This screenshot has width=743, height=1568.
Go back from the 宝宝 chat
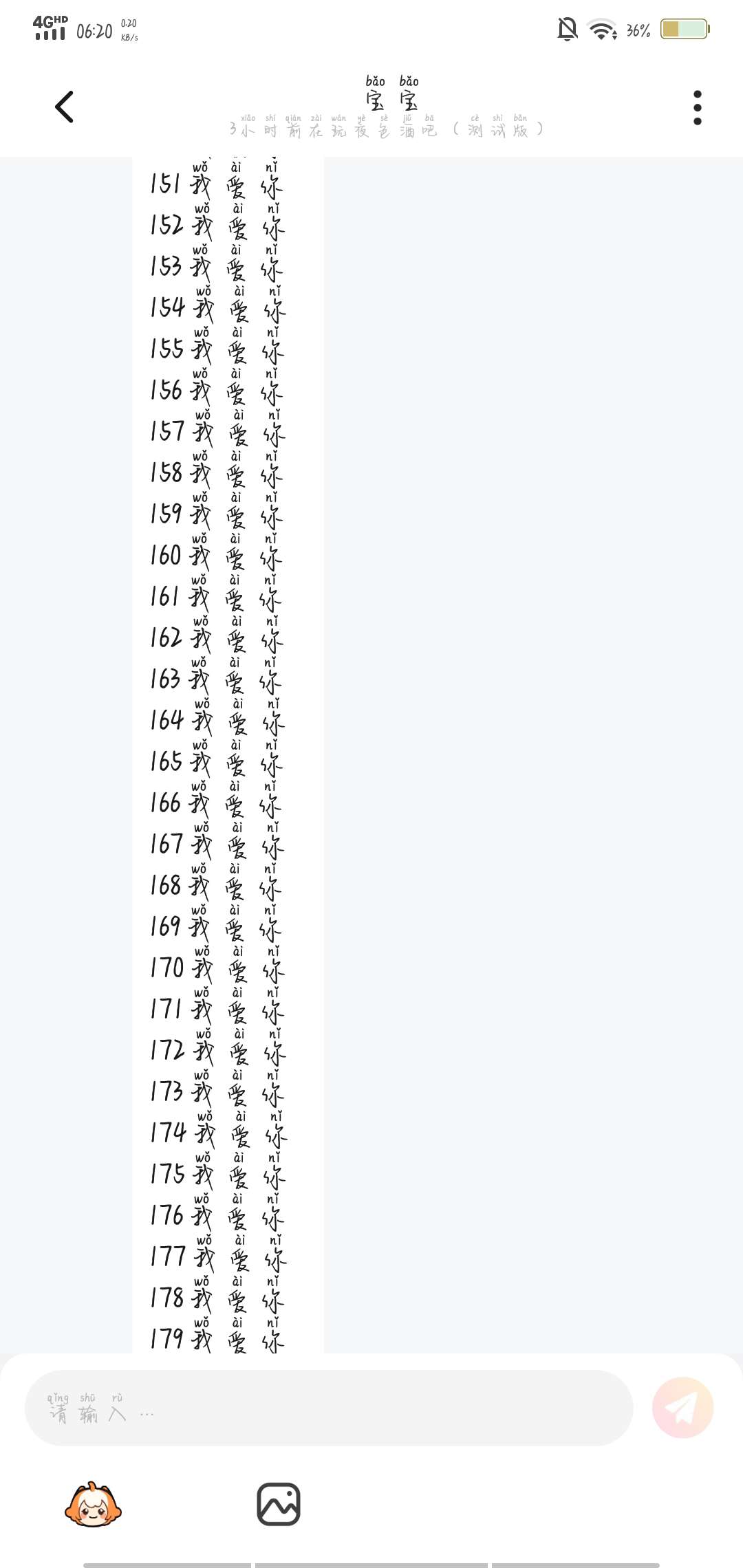click(x=64, y=107)
